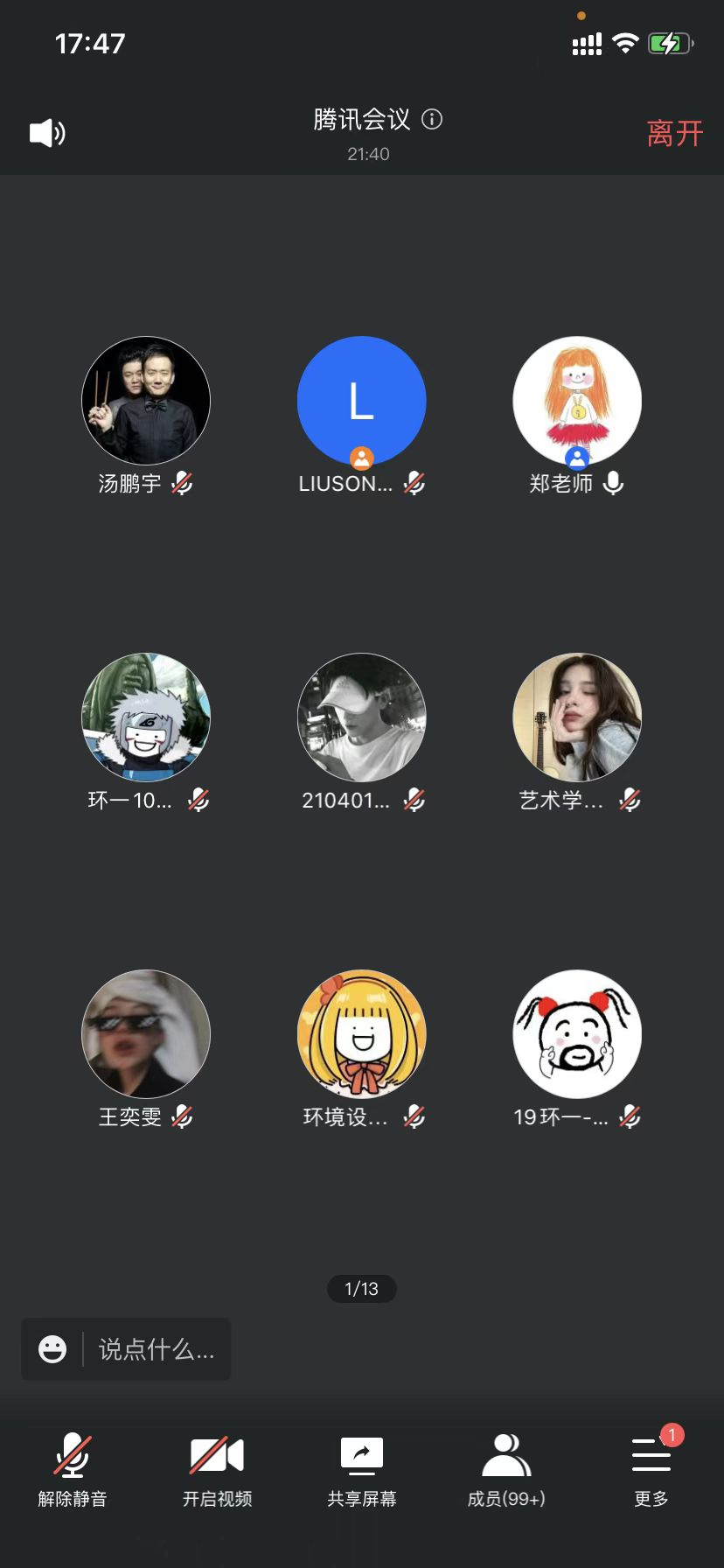Screen dimensions: 724x1568
Task: Open the 环境设... participant tile
Action: [362, 1033]
